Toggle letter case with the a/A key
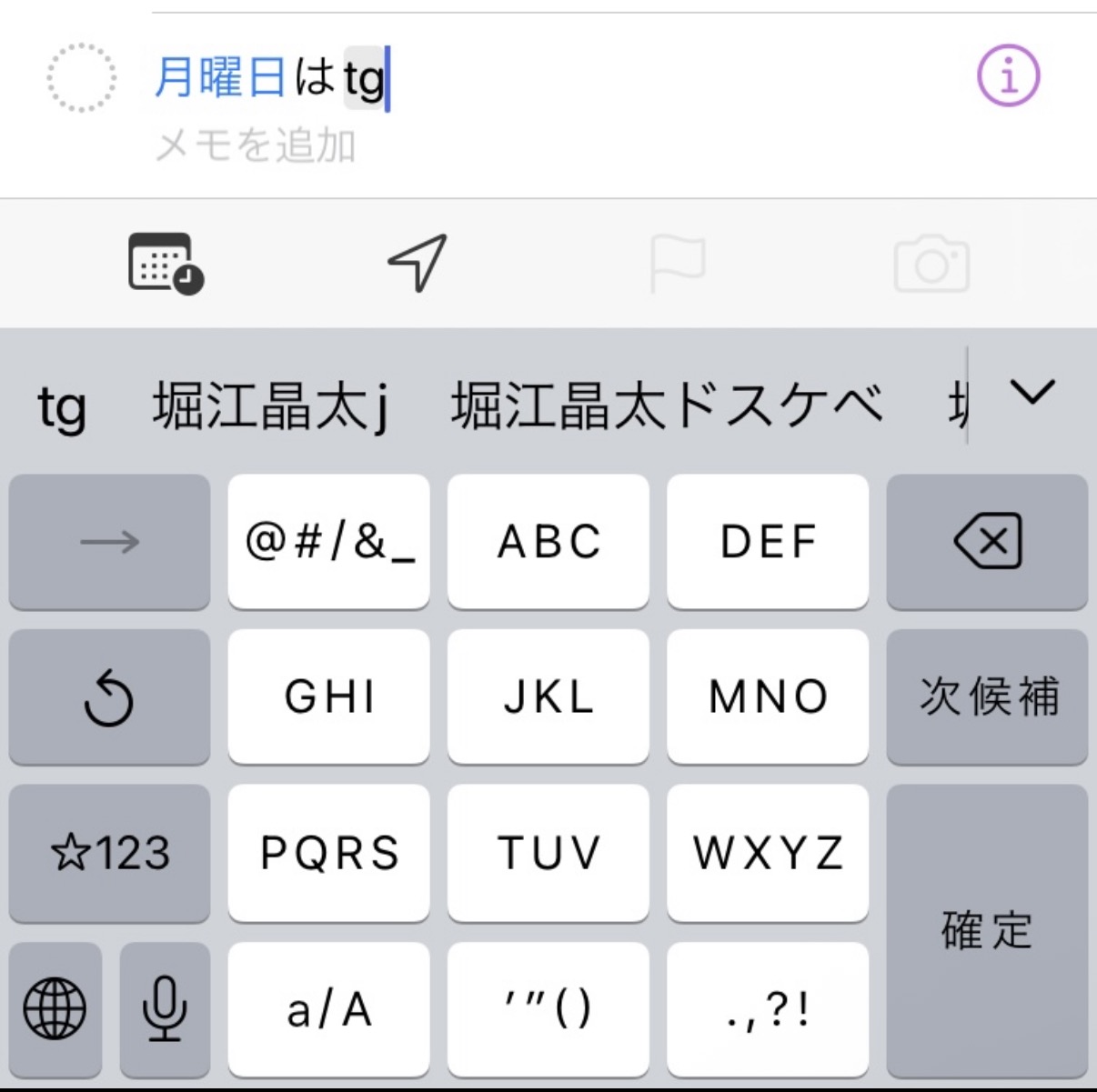The width and height of the screenshot is (1097, 1092). [x=328, y=1008]
